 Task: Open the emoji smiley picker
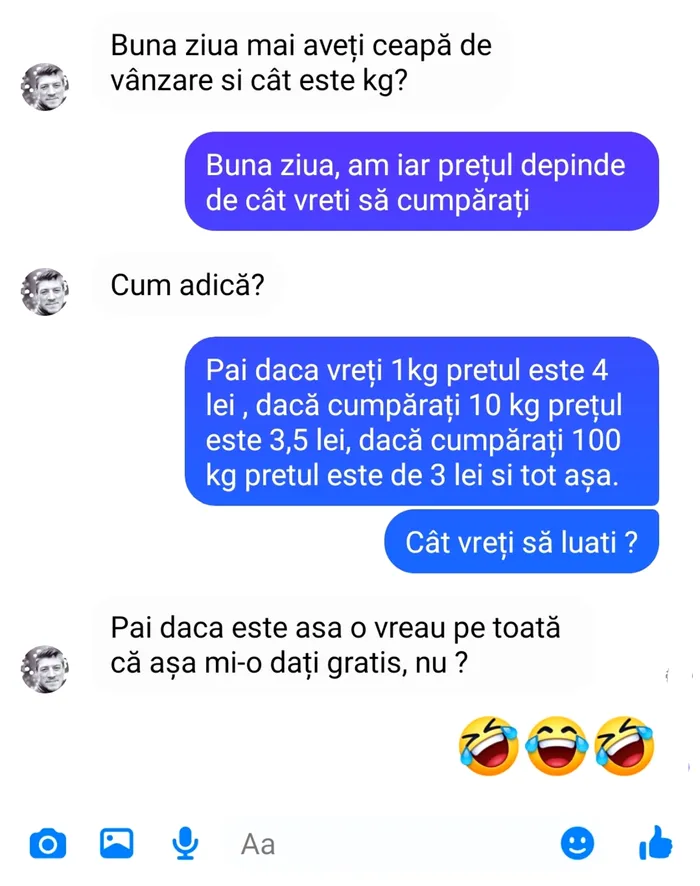click(x=576, y=844)
